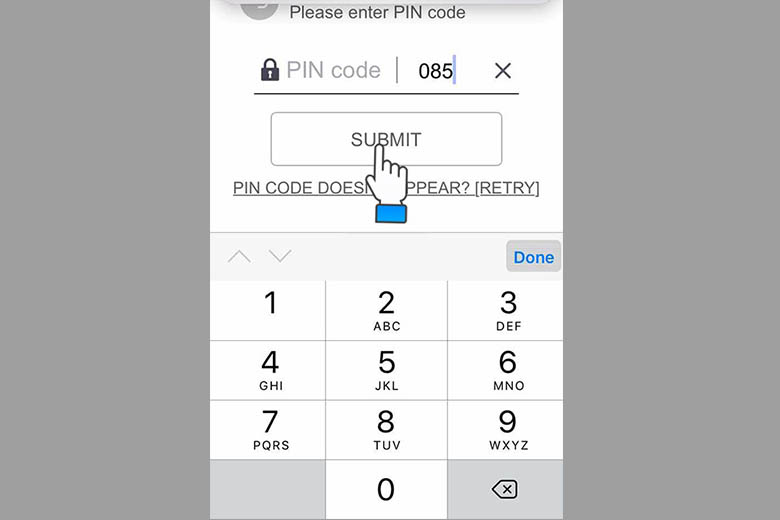
Task: Clear the entered PIN with the X
Action: [x=503, y=71]
